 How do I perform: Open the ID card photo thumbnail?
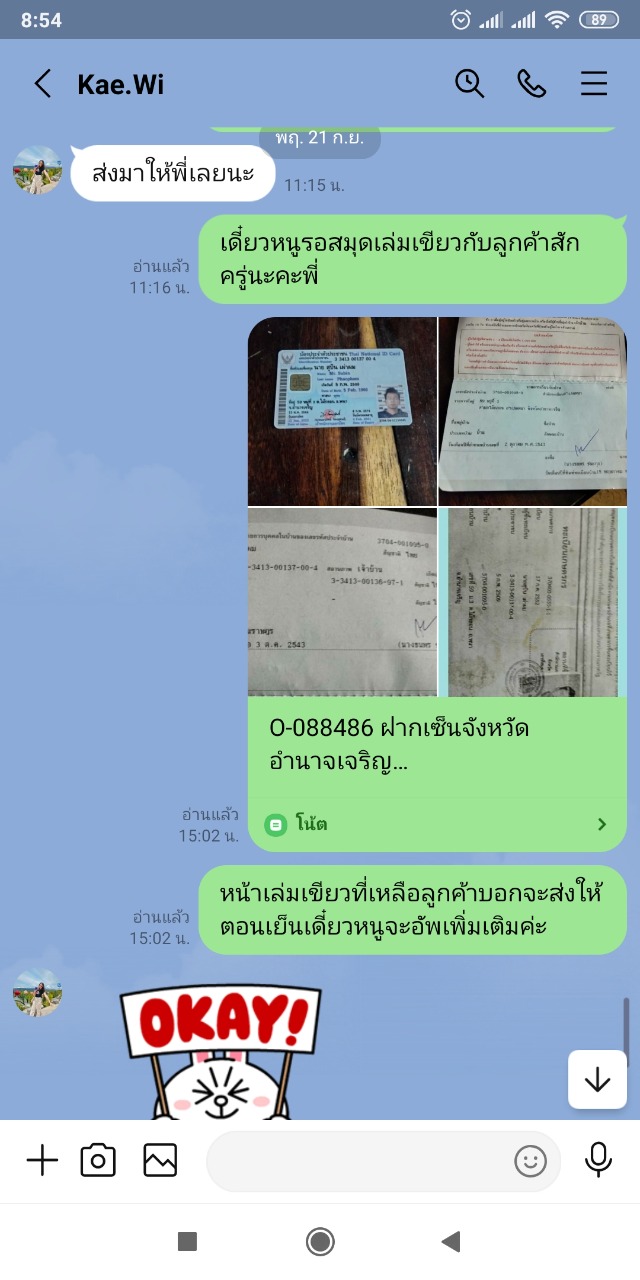click(x=342, y=411)
